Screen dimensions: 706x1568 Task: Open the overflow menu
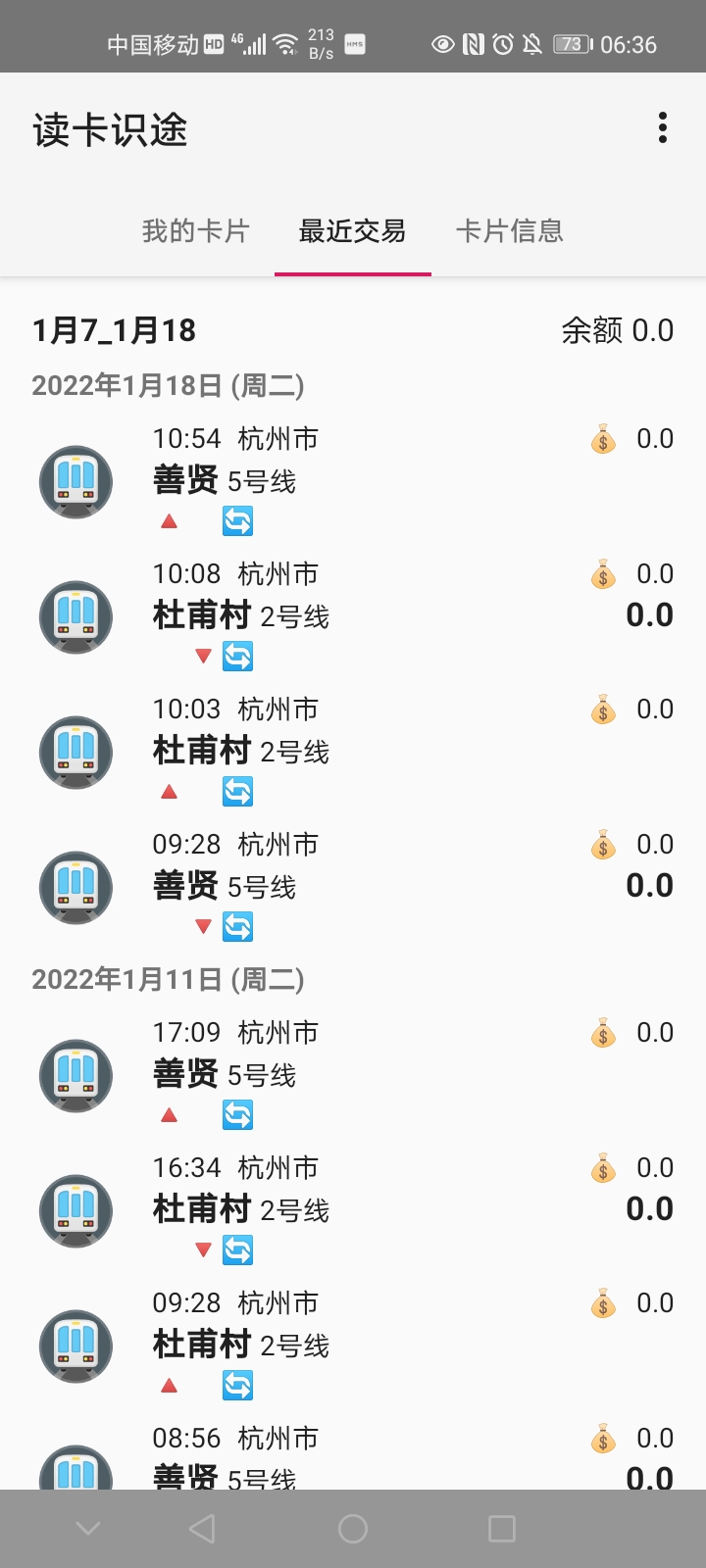click(x=663, y=128)
